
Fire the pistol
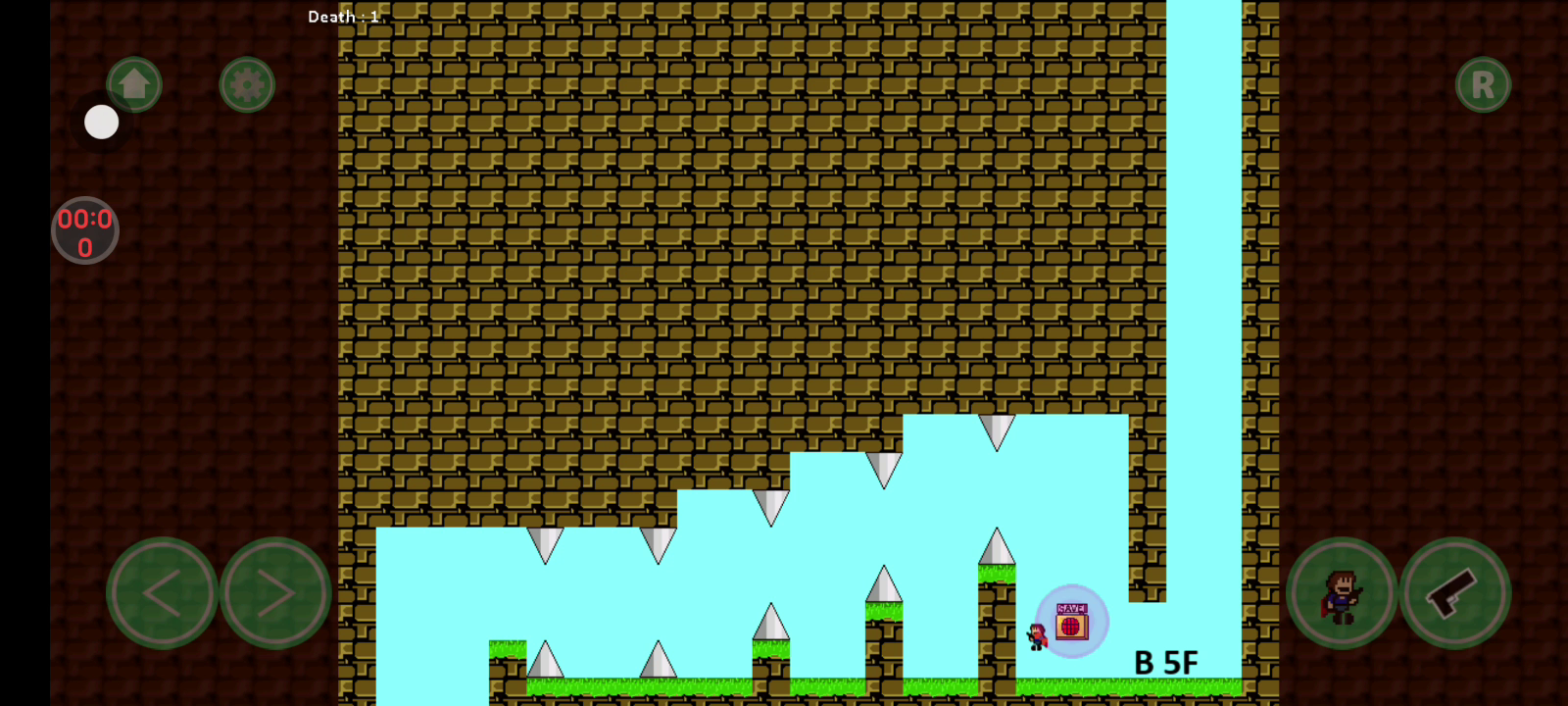pyautogui.click(x=1455, y=593)
